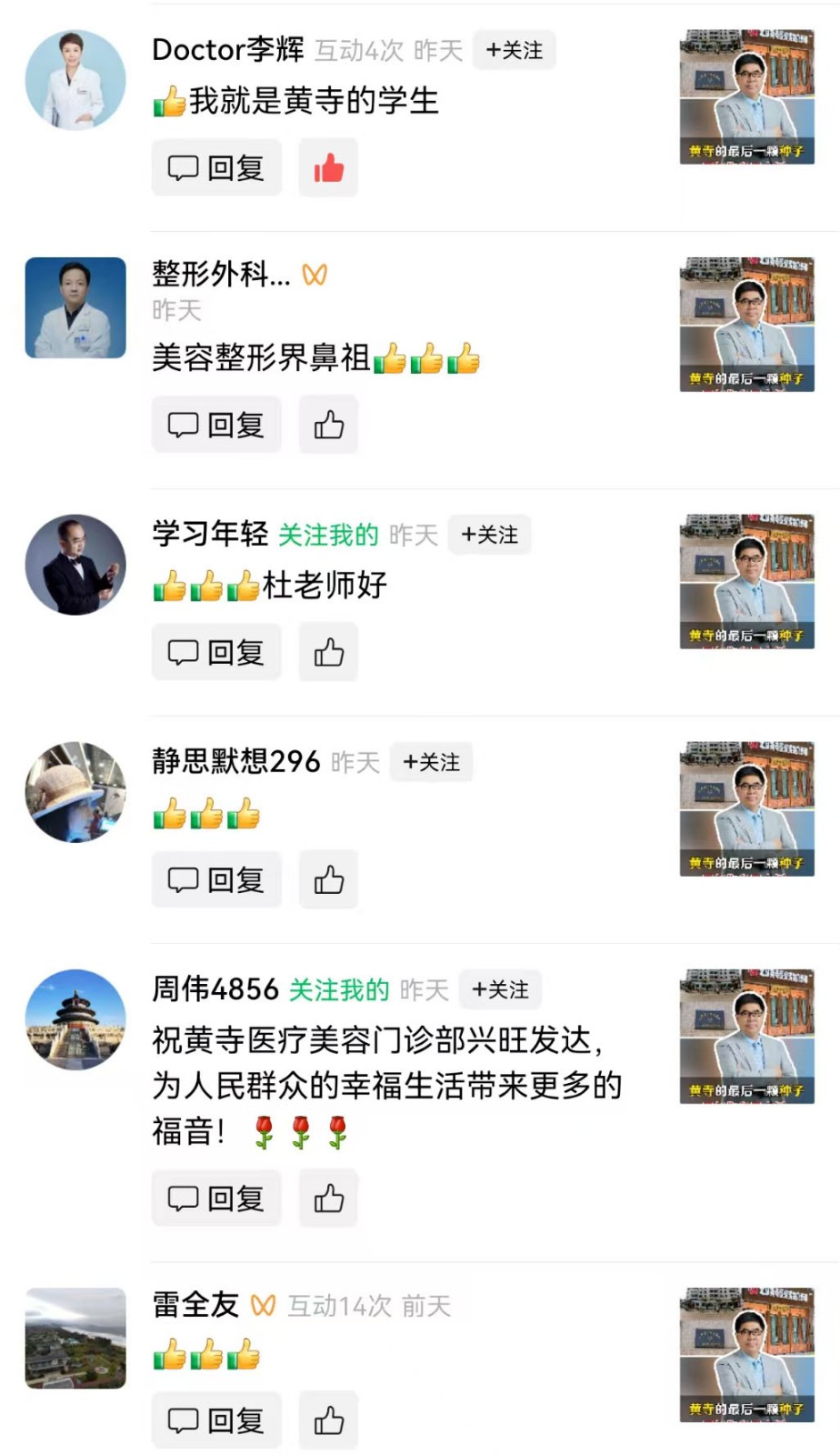Open the video thumbnail beside 雷全友's comment
This screenshot has width=840, height=1455.
[x=746, y=1354]
